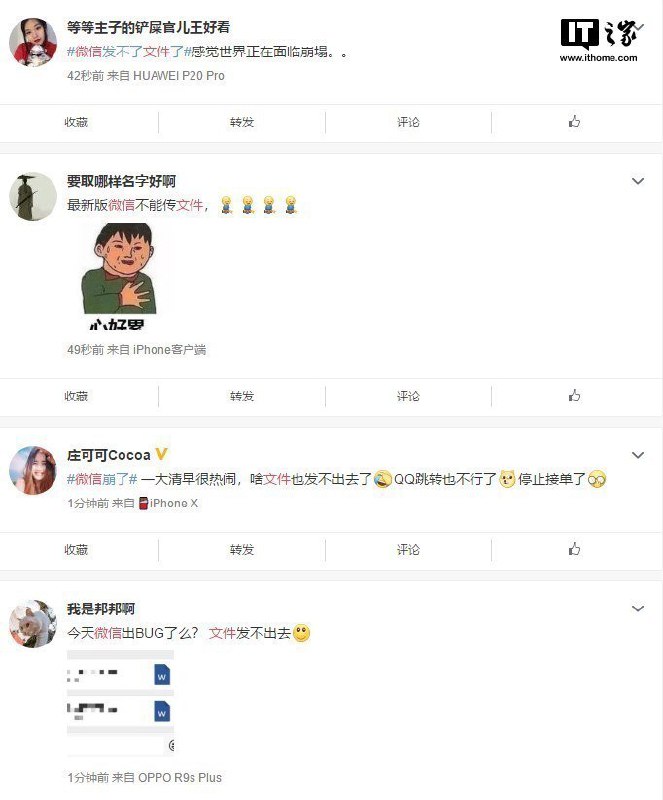663x800 pixels.
Task: Expand the options arrow on 庄可可Cocoa's post
Action: 637,455
